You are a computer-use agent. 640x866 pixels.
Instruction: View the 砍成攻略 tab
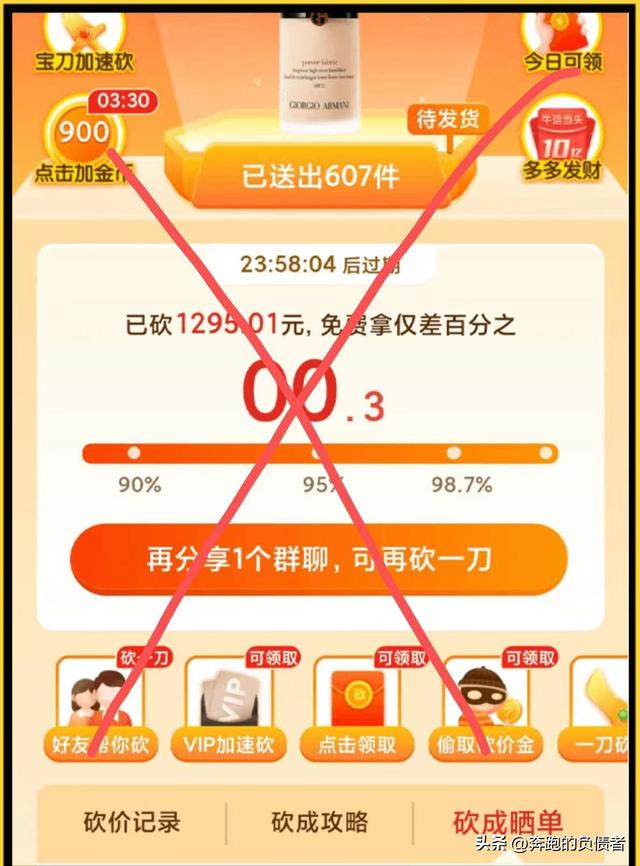tap(320, 823)
